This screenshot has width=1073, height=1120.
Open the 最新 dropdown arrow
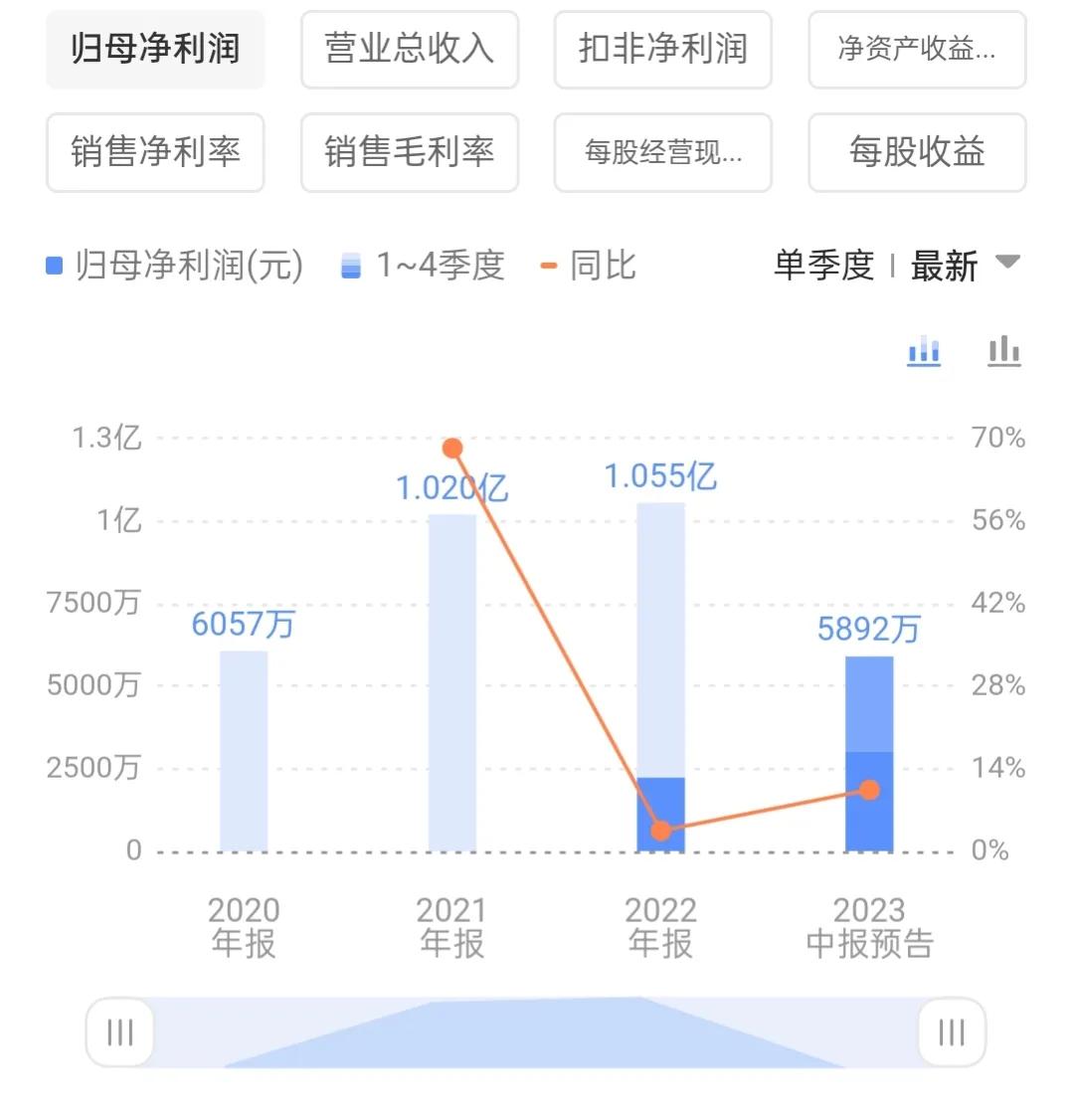coord(1006,264)
